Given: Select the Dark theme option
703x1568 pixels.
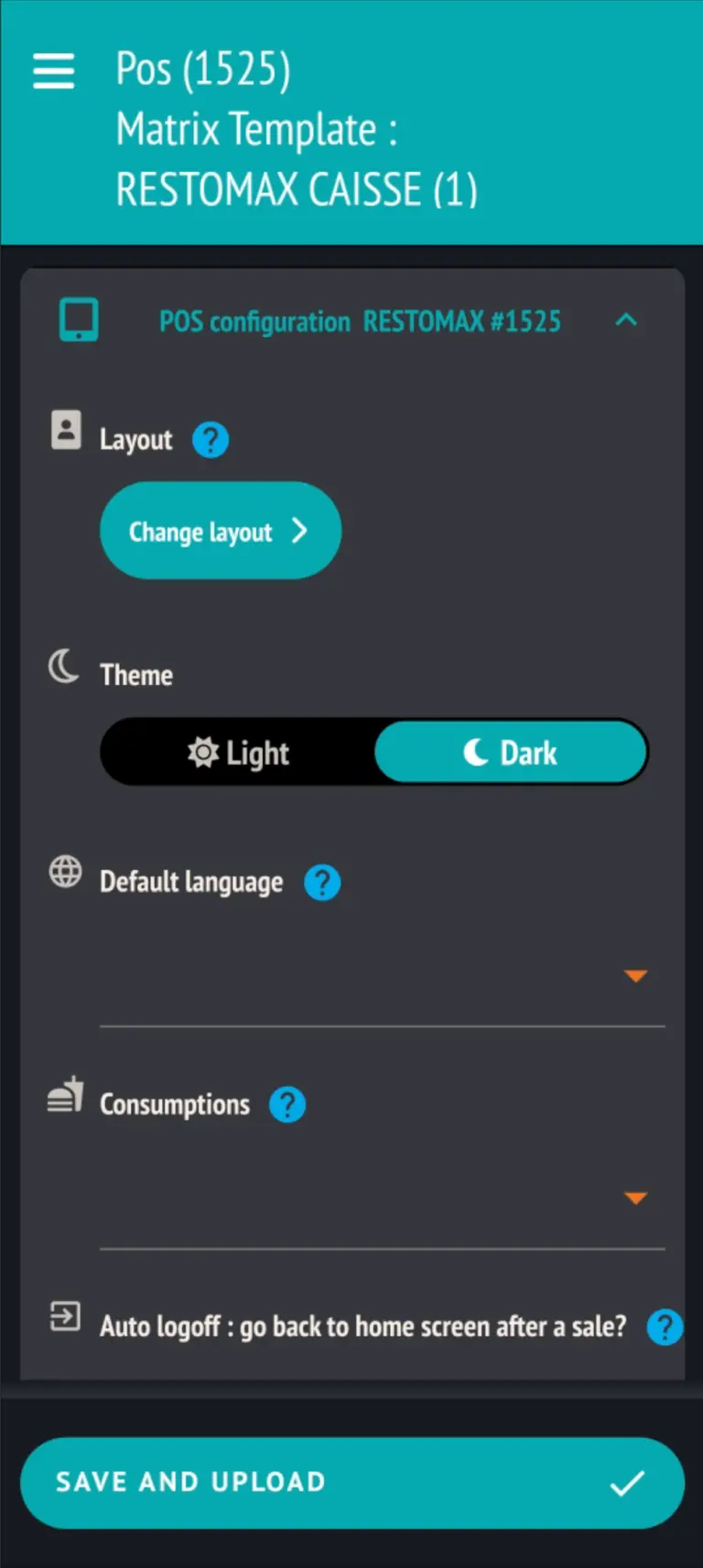Looking at the screenshot, I should point(511,753).
